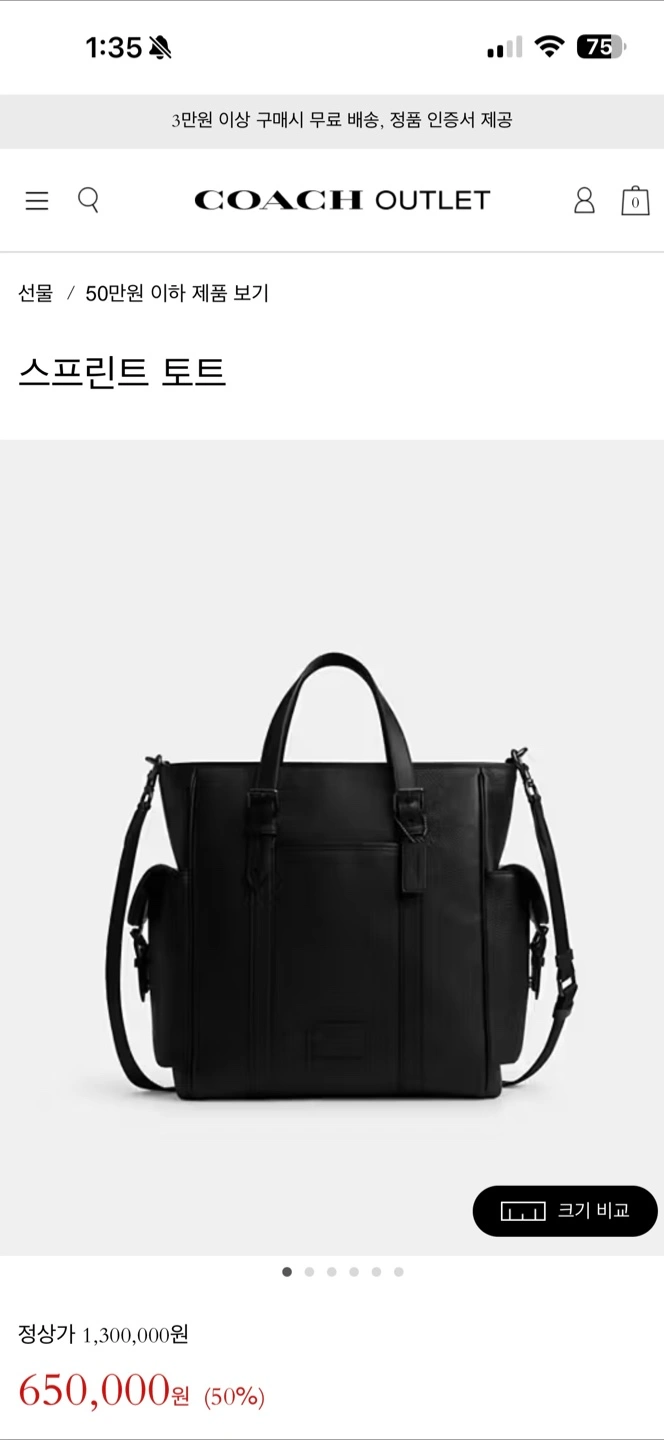This screenshot has height=1440, width=664.
Task: View the shopping bag
Action: 635,200
